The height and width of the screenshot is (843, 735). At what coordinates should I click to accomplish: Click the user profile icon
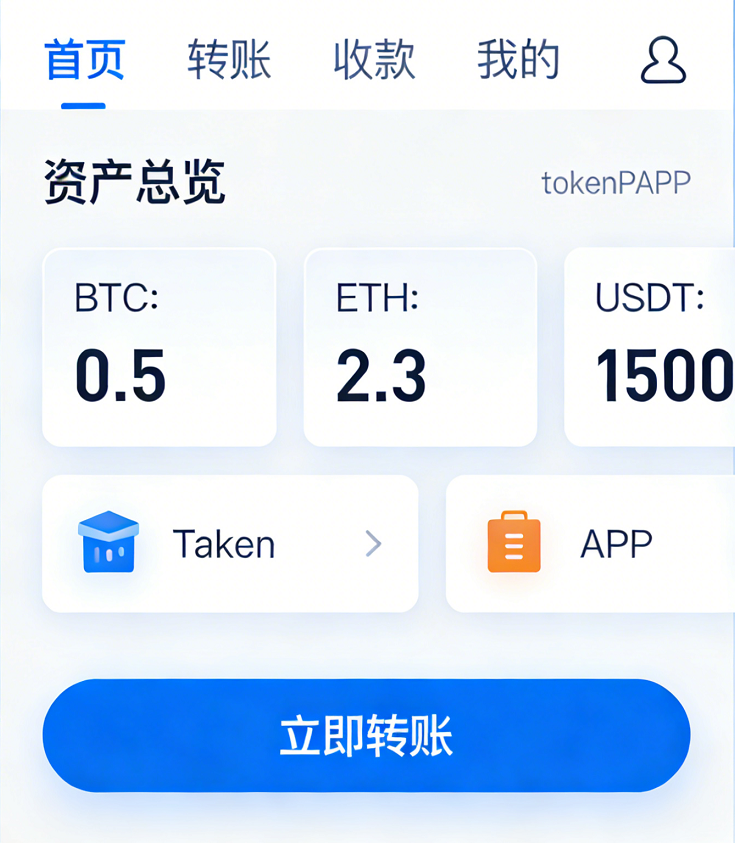[x=662, y=62]
